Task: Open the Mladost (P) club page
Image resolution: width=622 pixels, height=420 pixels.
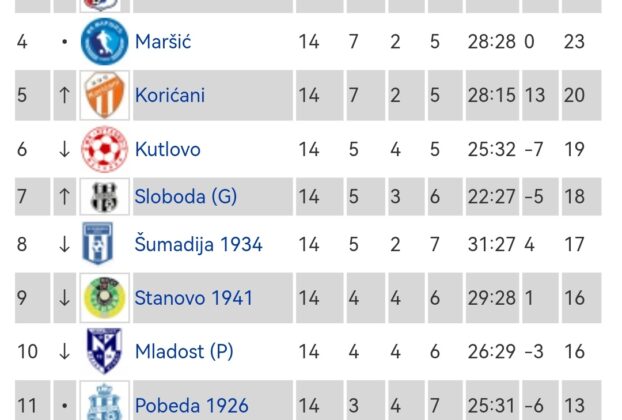Action: [x=183, y=351]
